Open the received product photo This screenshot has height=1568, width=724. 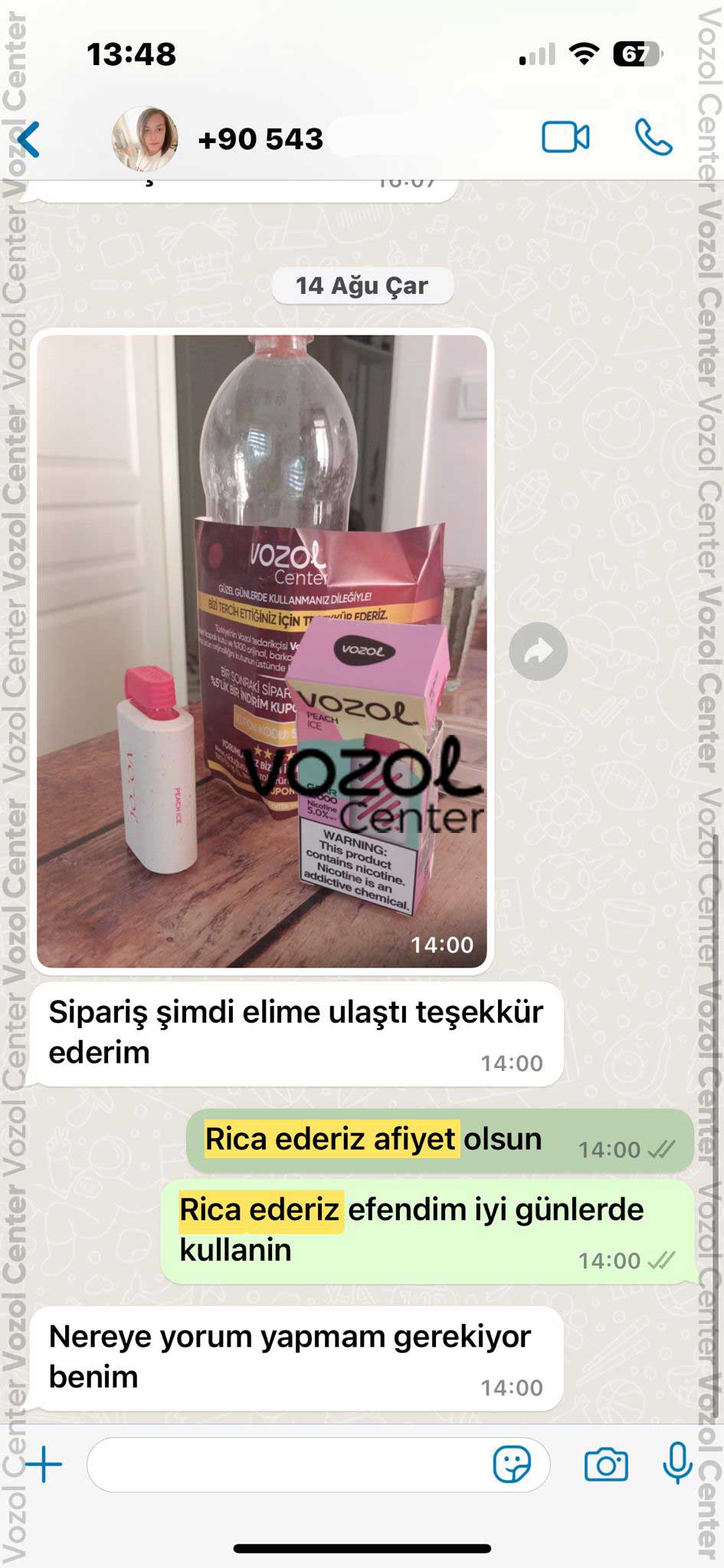[261, 651]
